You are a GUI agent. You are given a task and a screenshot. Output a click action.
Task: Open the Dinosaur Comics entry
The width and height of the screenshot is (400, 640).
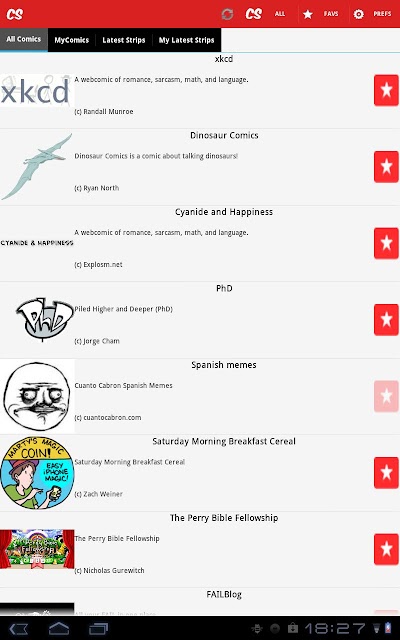point(186,167)
